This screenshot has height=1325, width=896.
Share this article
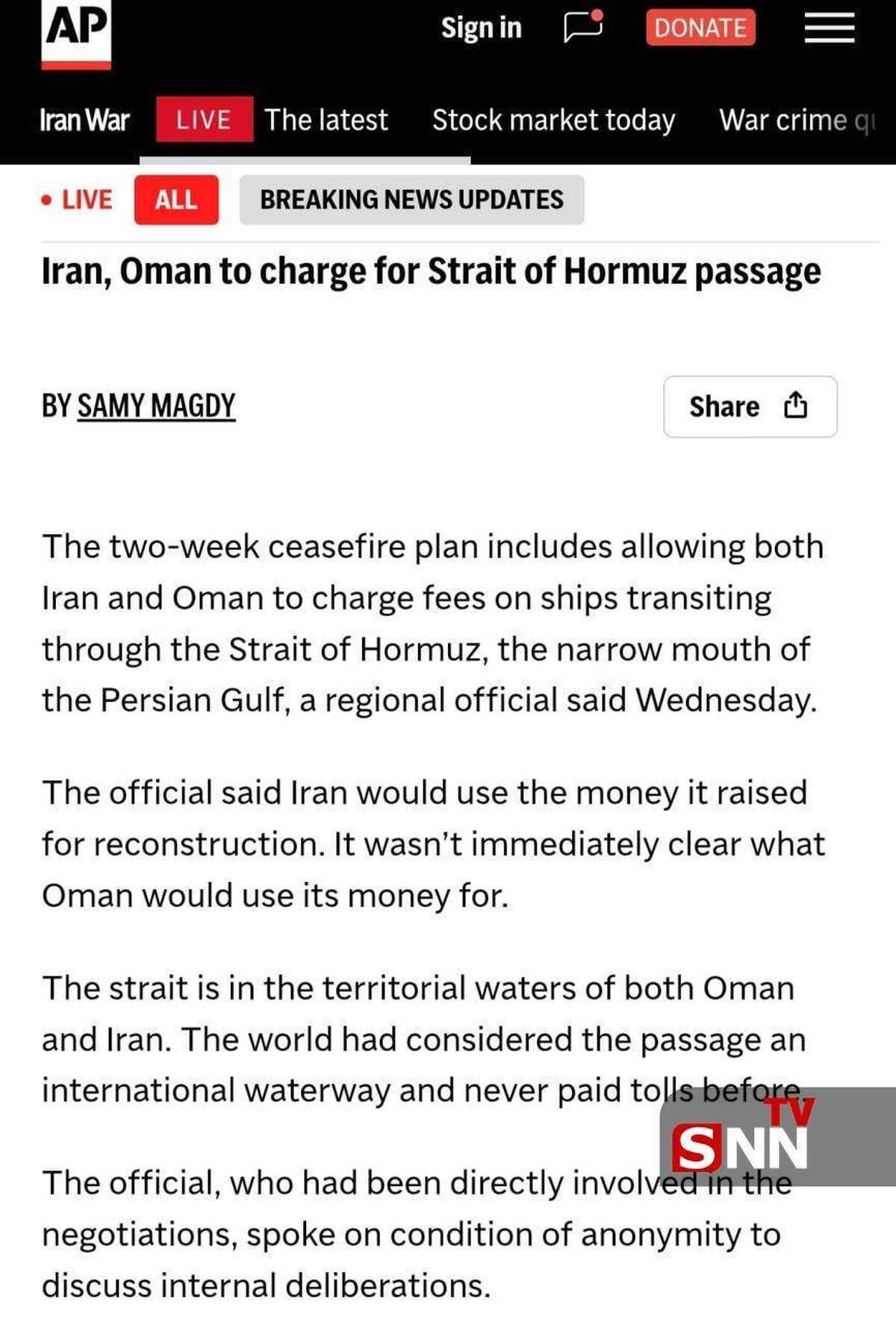[750, 407]
